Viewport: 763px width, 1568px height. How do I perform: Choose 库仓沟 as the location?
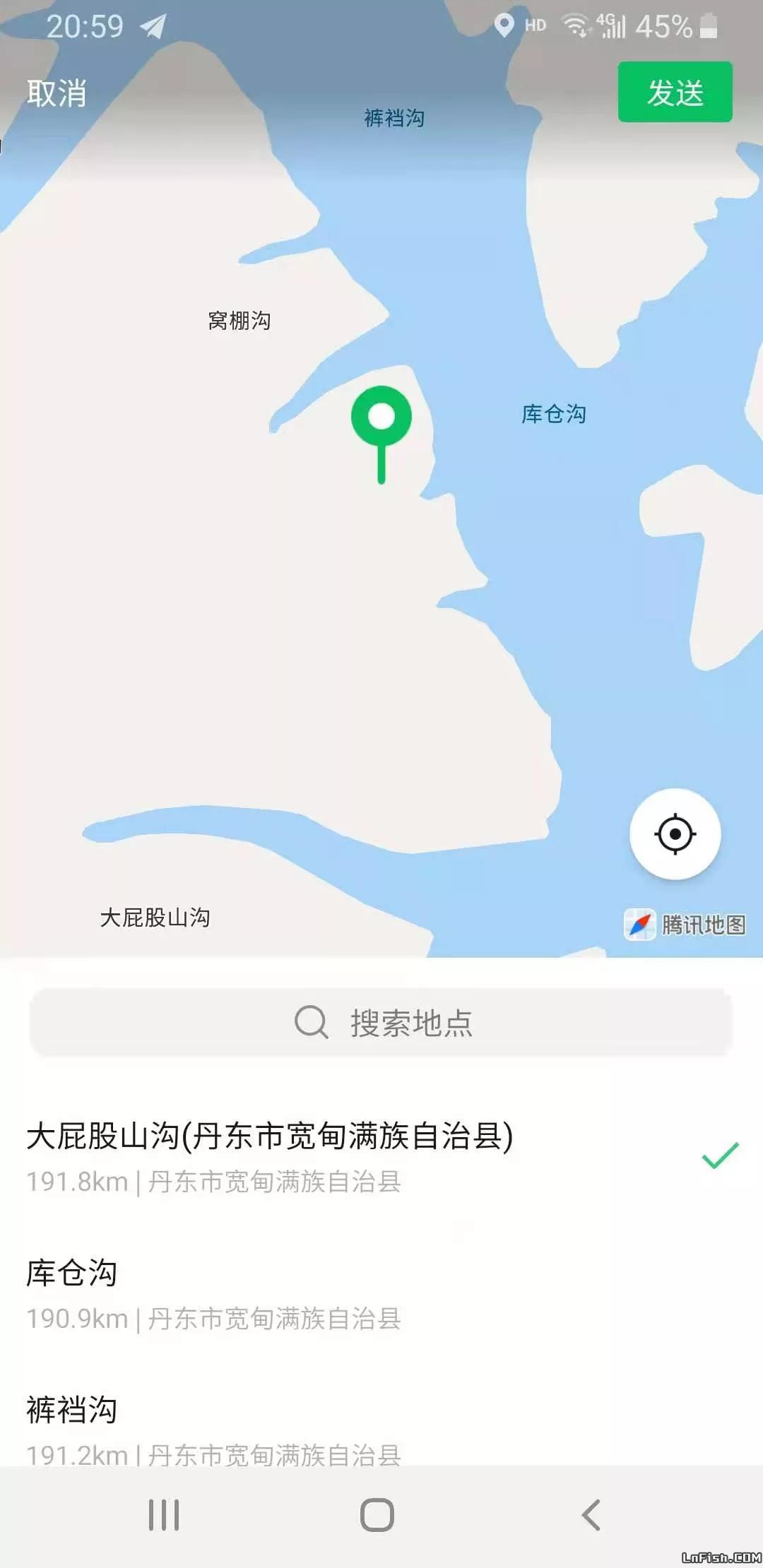[381, 1293]
